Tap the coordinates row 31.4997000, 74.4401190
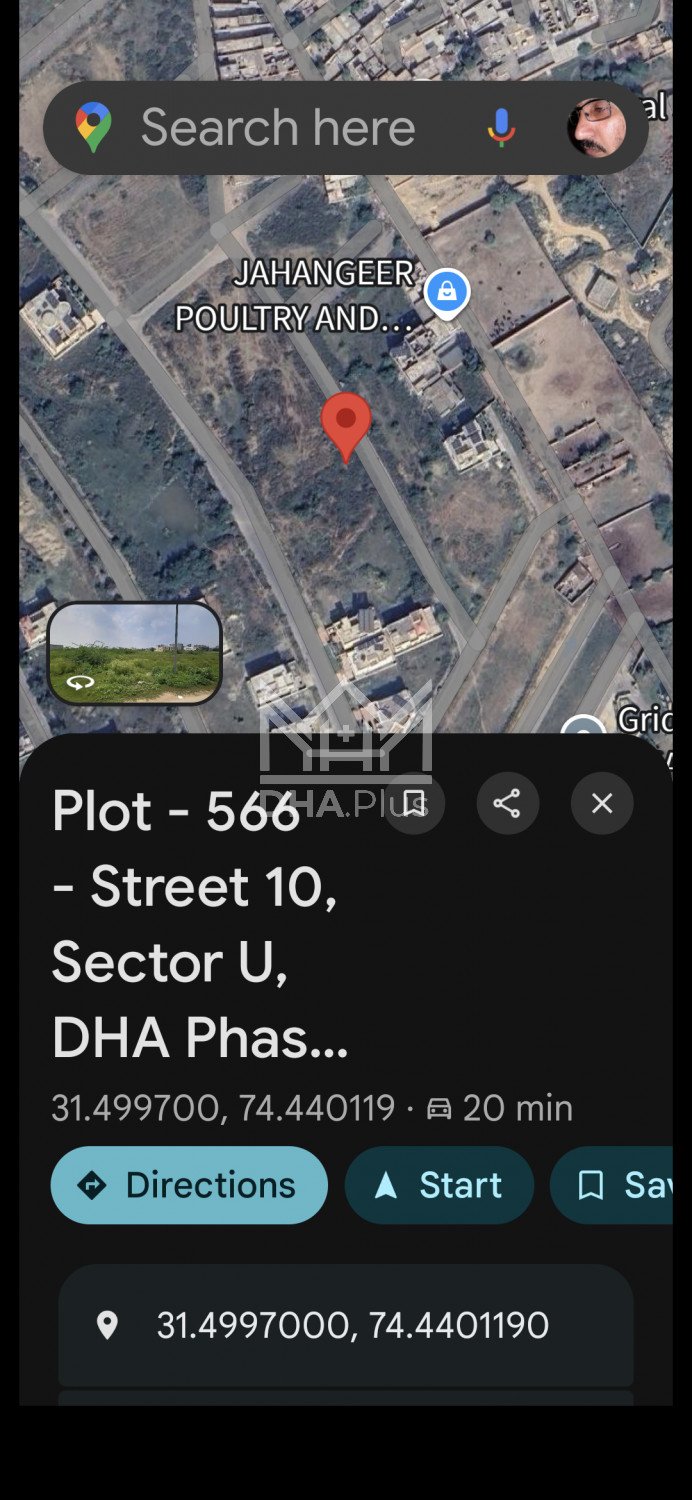 pos(345,1325)
